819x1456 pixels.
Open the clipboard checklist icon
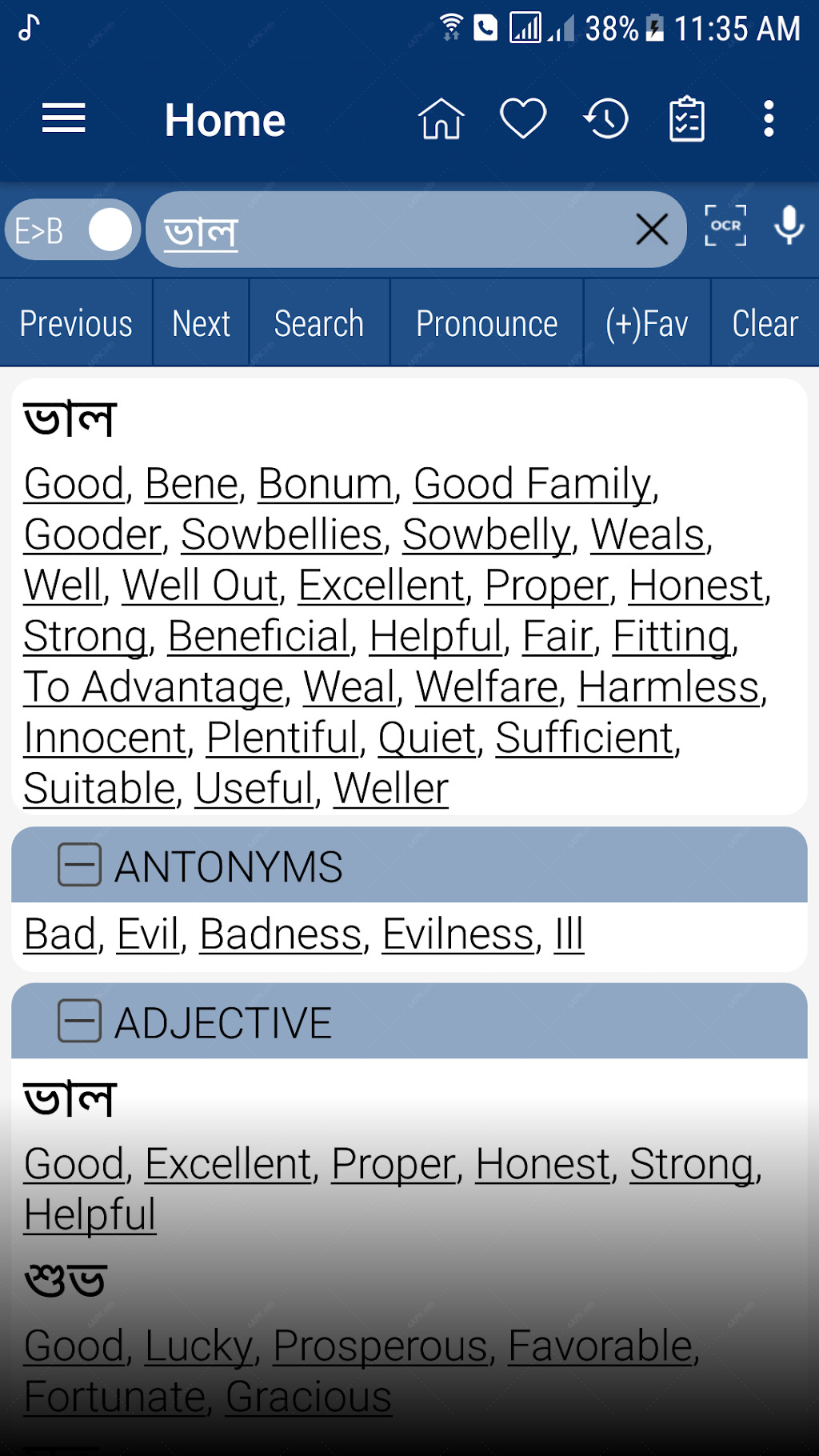pos(687,119)
